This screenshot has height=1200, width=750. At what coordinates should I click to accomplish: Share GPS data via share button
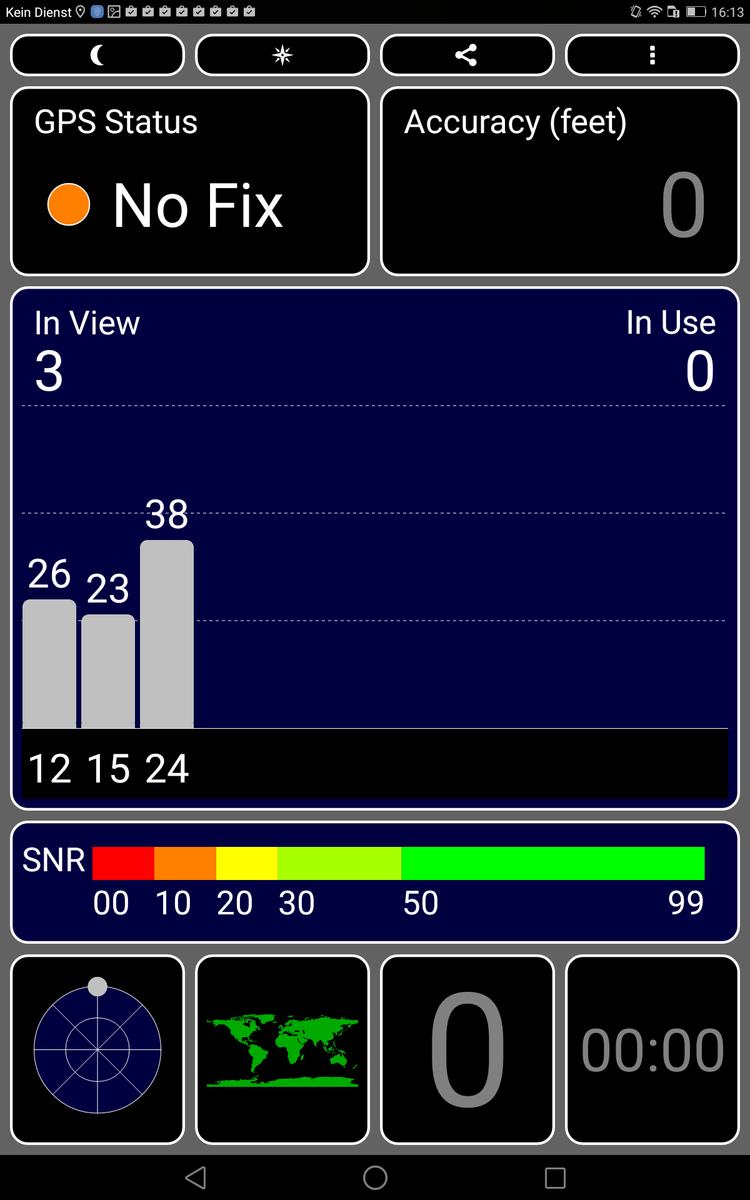[x=467, y=55]
